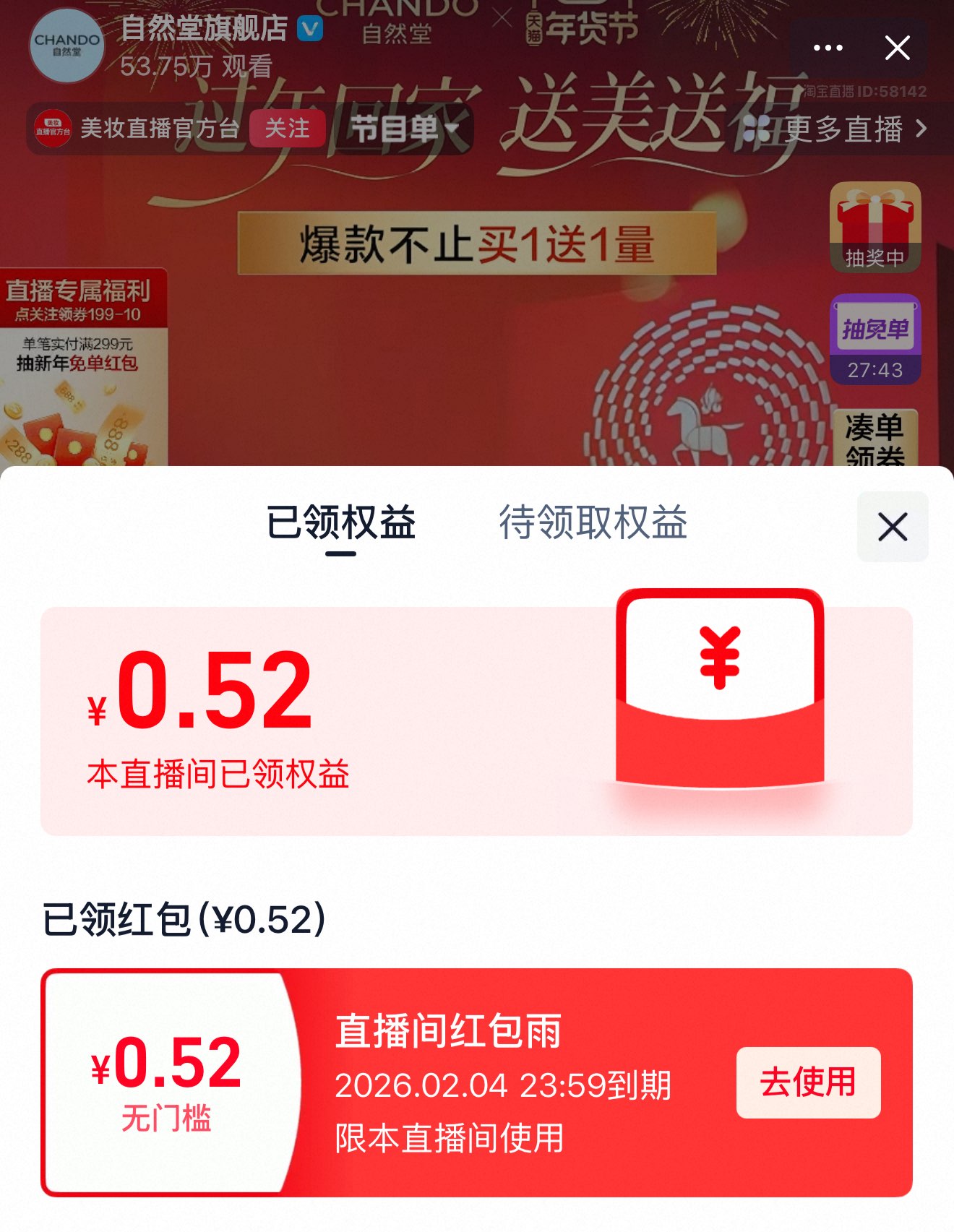Viewport: 954px width, 1232px height.
Task: Close the live stream room
Action: pyautogui.click(x=897, y=48)
